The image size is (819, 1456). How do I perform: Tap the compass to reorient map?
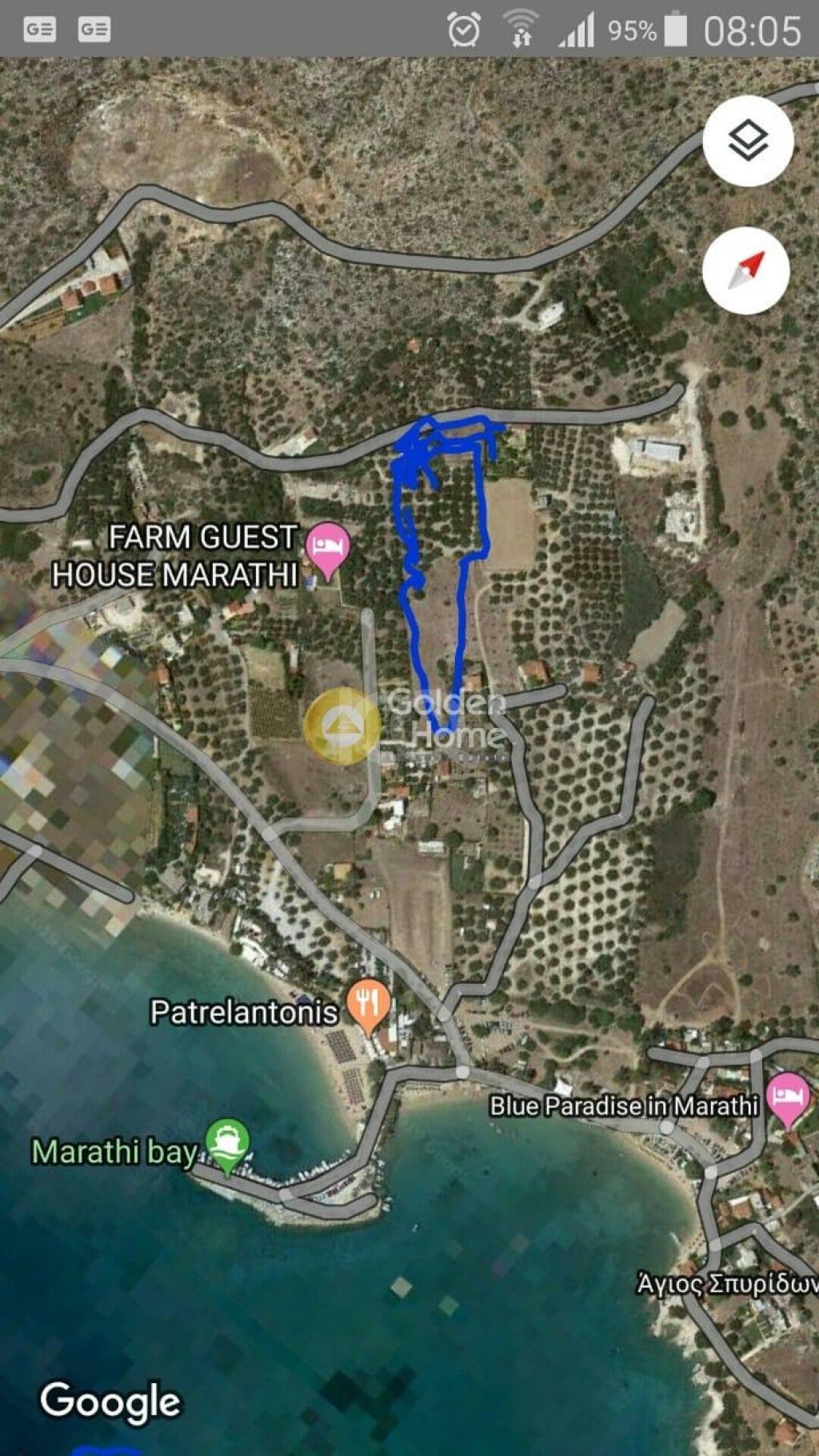click(x=745, y=270)
